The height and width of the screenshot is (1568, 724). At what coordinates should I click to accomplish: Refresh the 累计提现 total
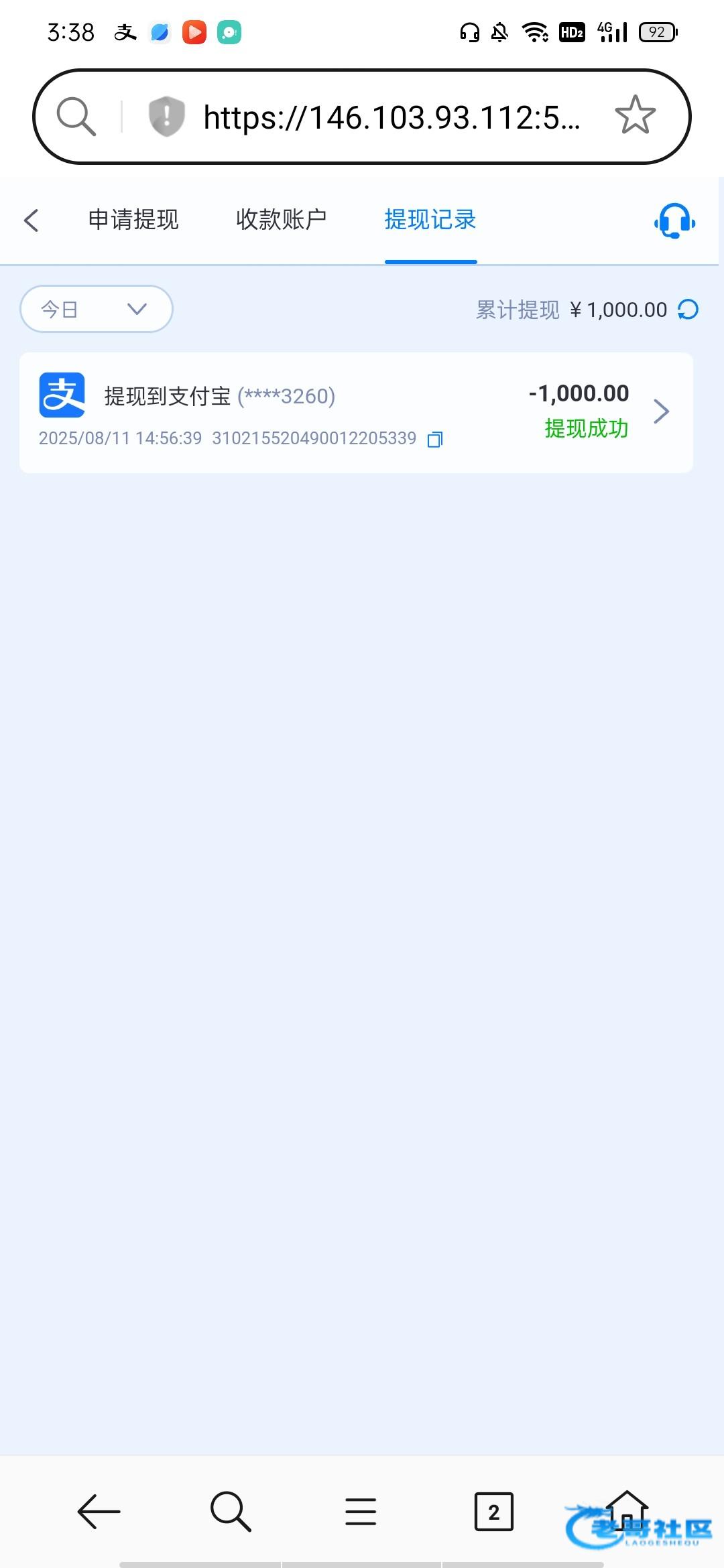688,310
